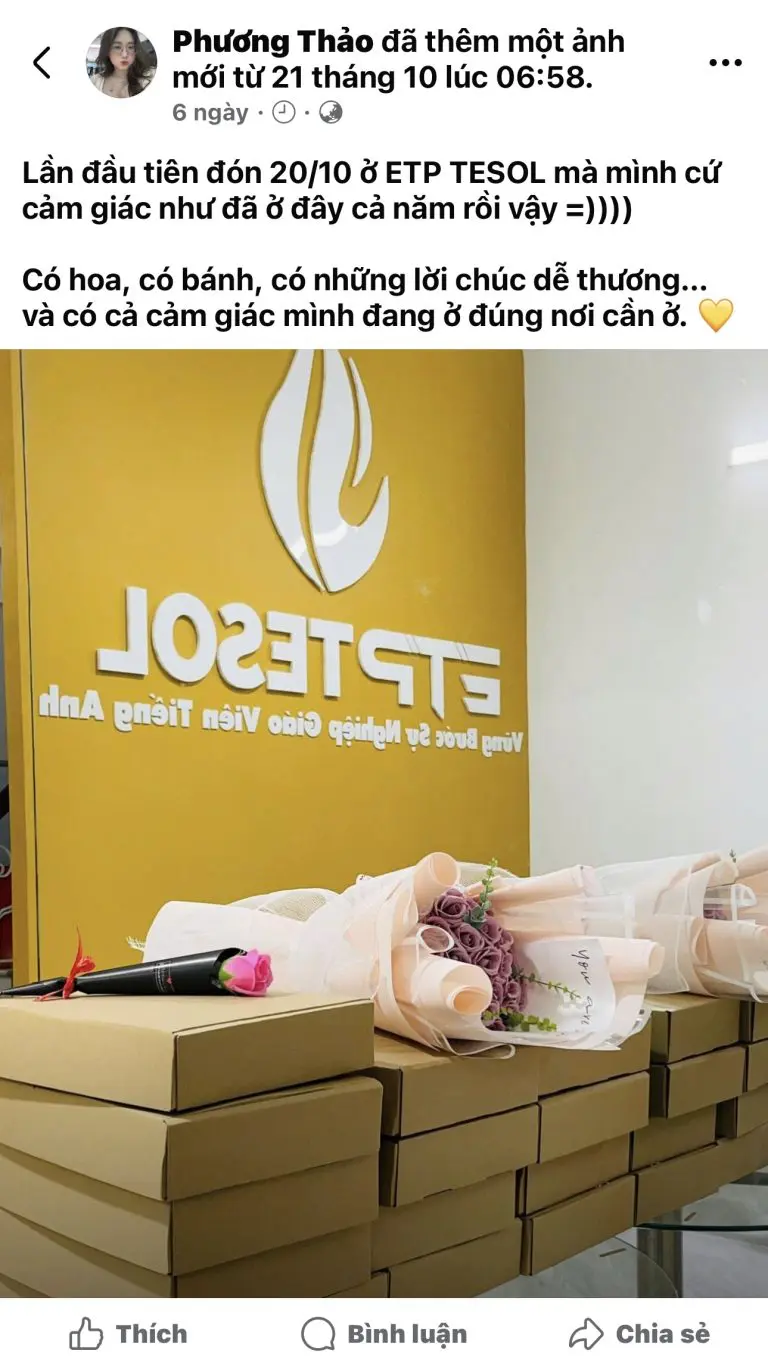Go back using the arrow icon
The width and height of the screenshot is (768, 1369).
(42, 63)
